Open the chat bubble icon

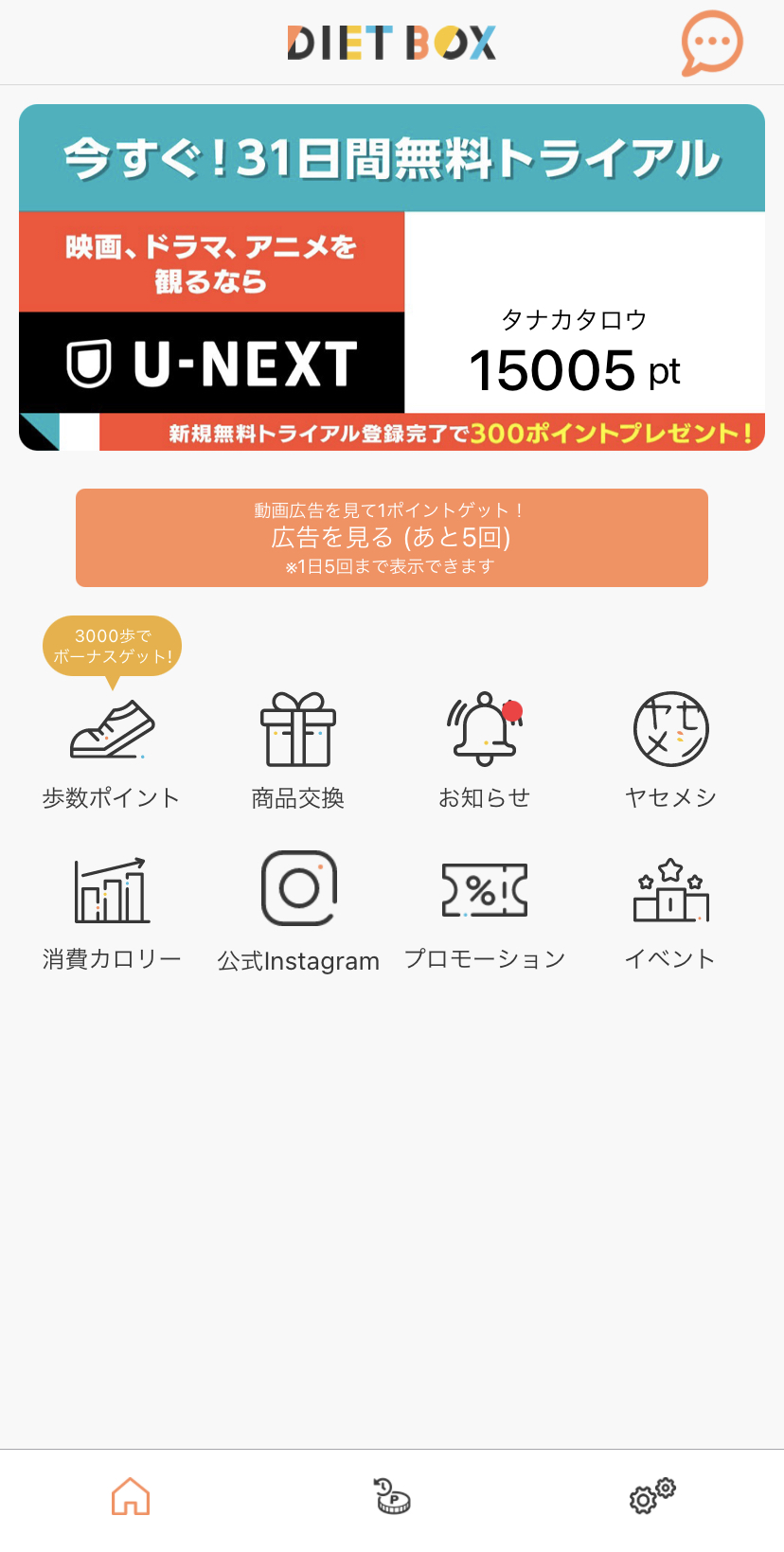pos(711,43)
